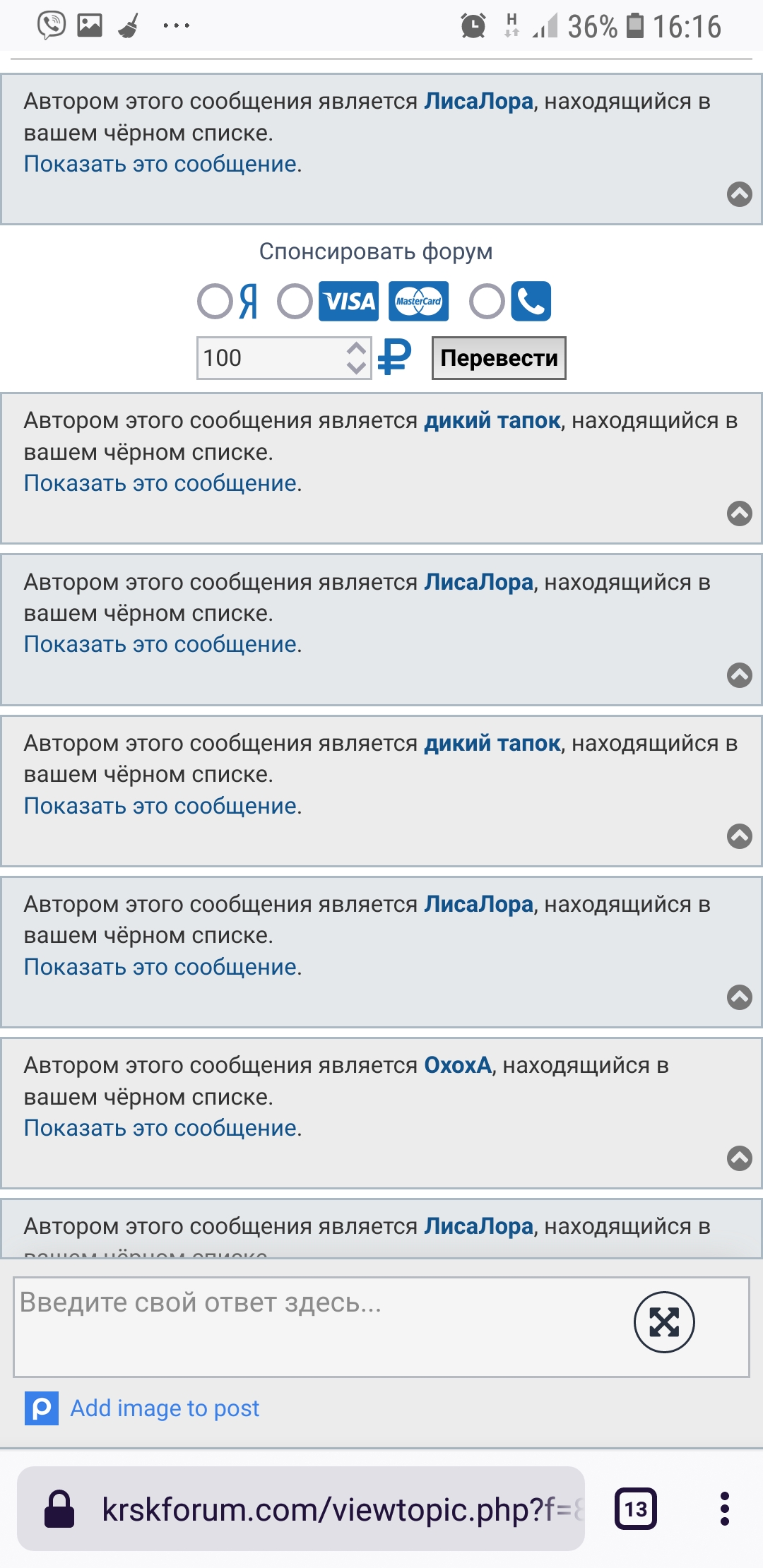Open the browser tab switcher showing 13

(636, 1509)
